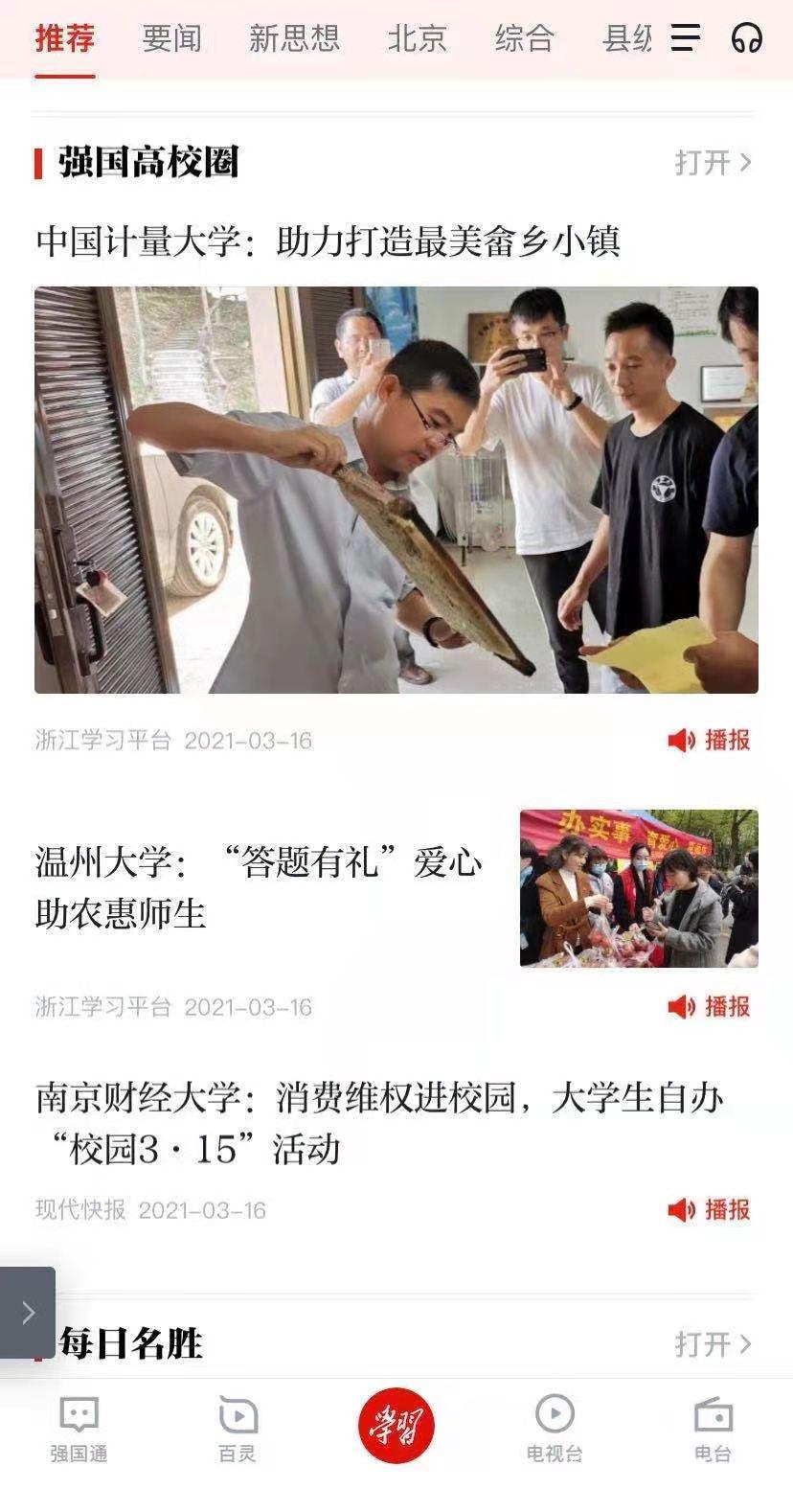The height and width of the screenshot is (1512, 793).
Task: Go to the 电视台 tab
Action: pos(555,1429)
